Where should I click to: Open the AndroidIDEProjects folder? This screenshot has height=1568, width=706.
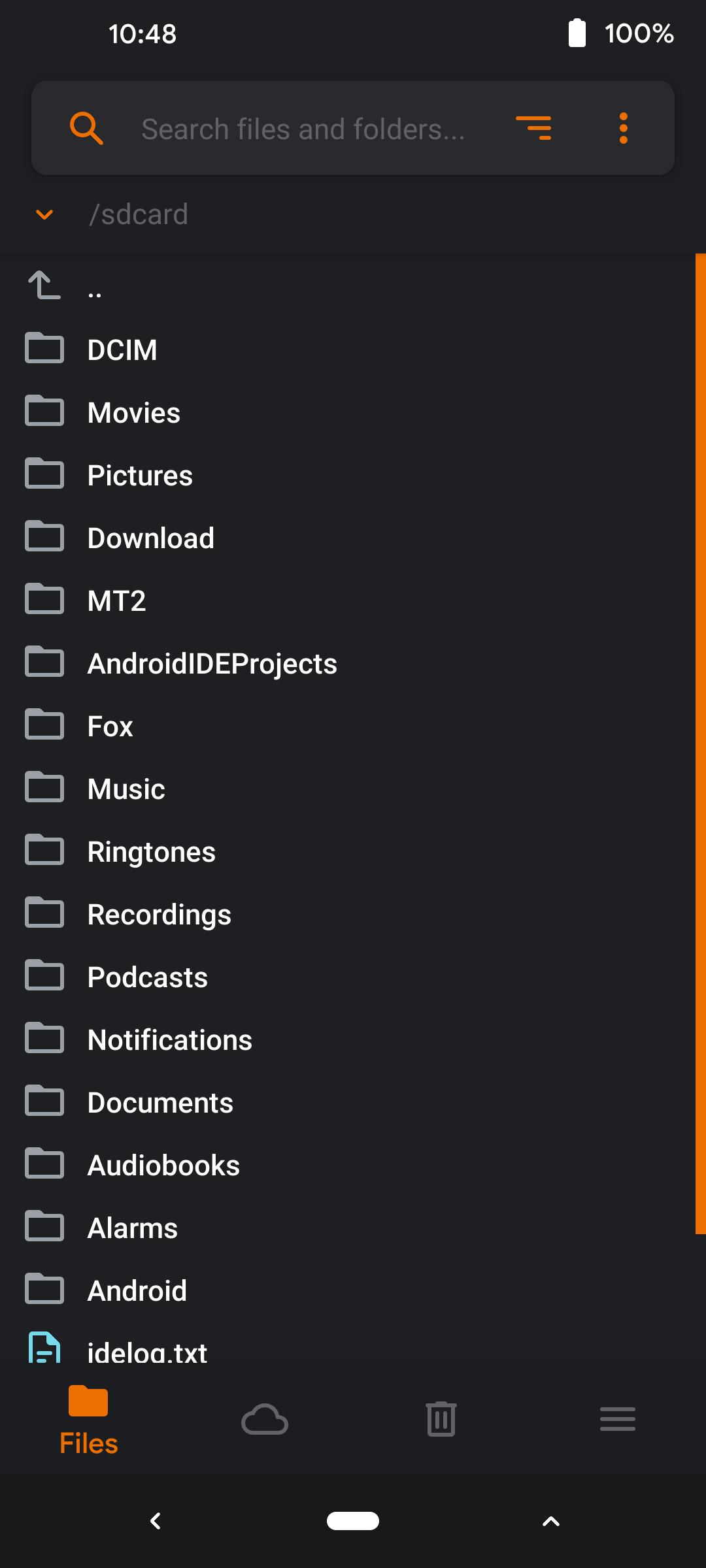coord(212,663)
